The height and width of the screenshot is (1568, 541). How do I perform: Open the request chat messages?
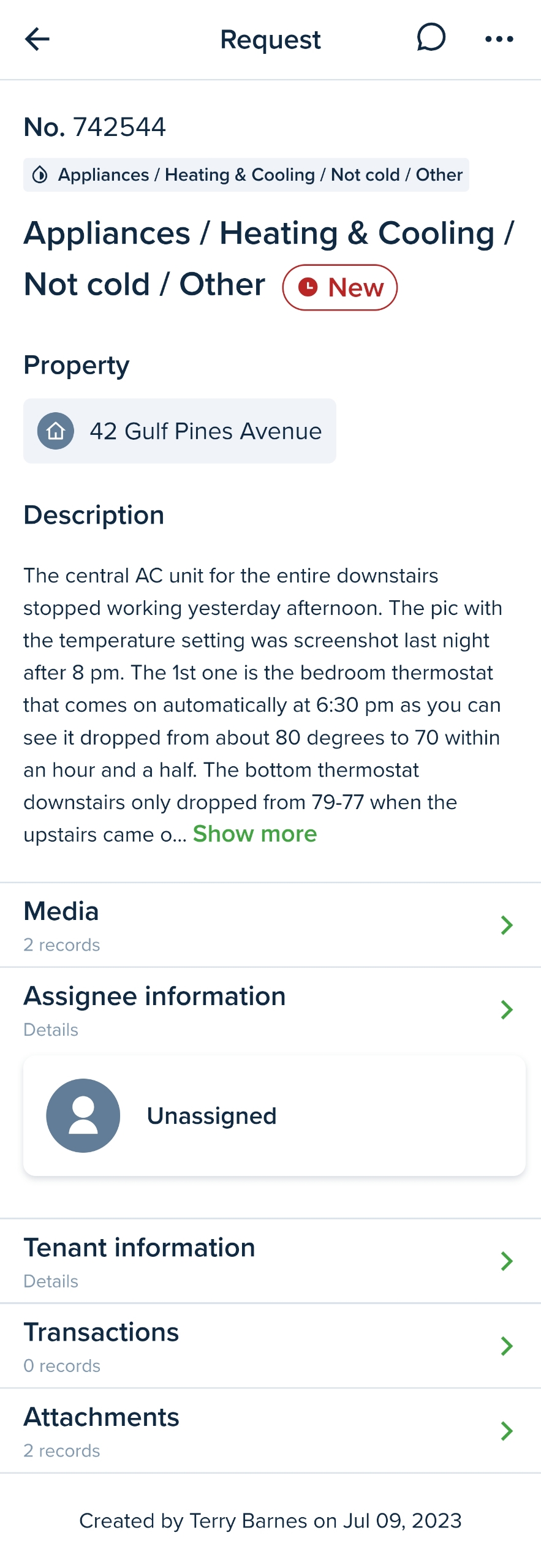431,38
